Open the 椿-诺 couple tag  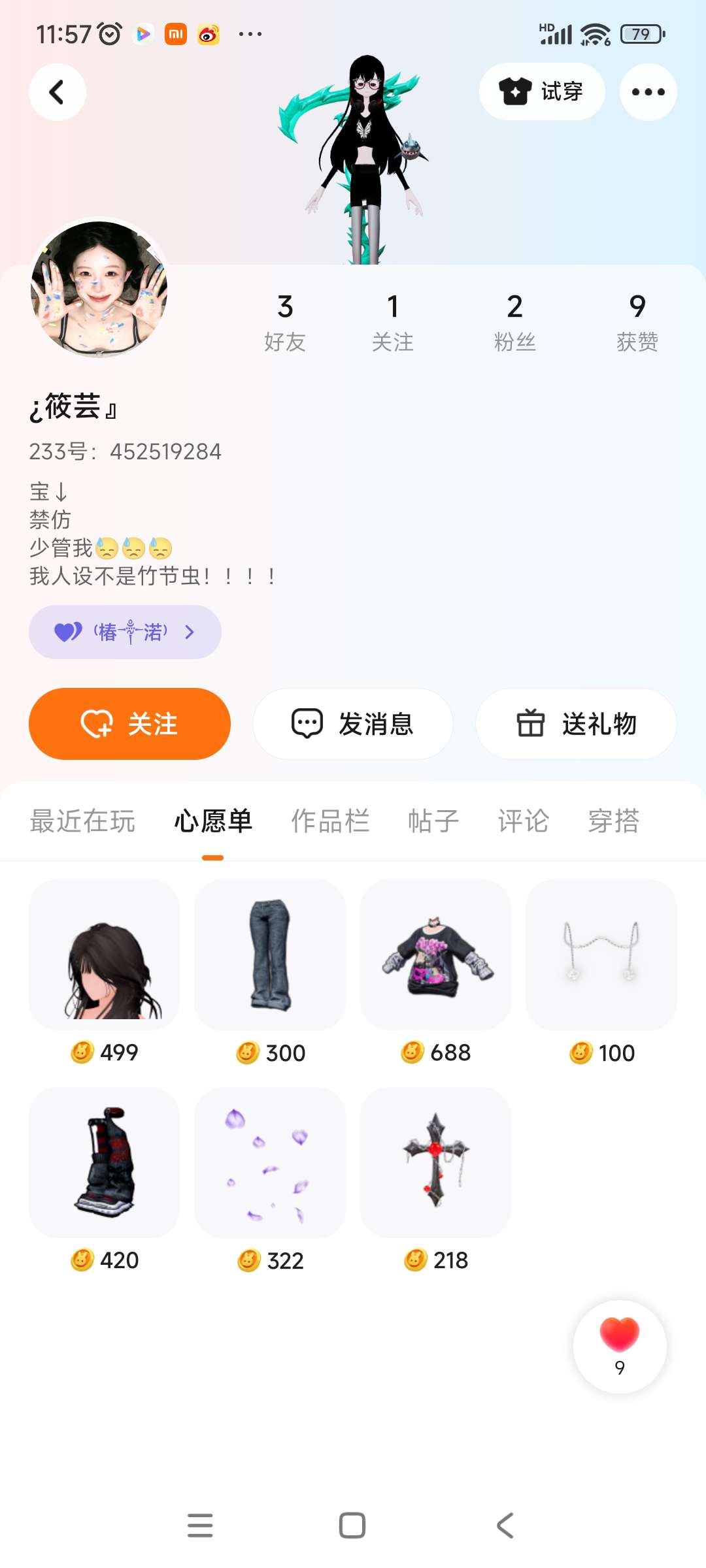(125, 632)
